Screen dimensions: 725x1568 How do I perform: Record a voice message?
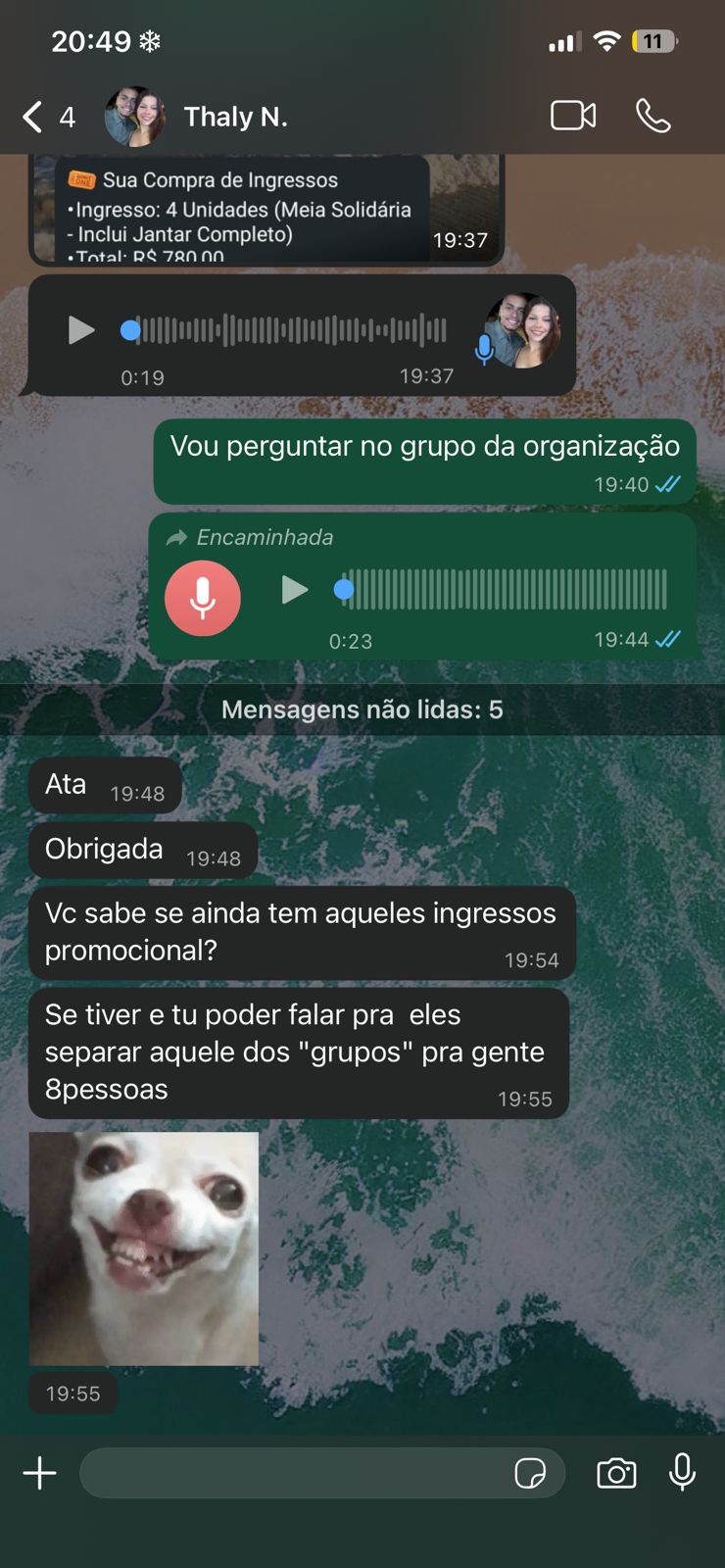(x=682, y=1473)
